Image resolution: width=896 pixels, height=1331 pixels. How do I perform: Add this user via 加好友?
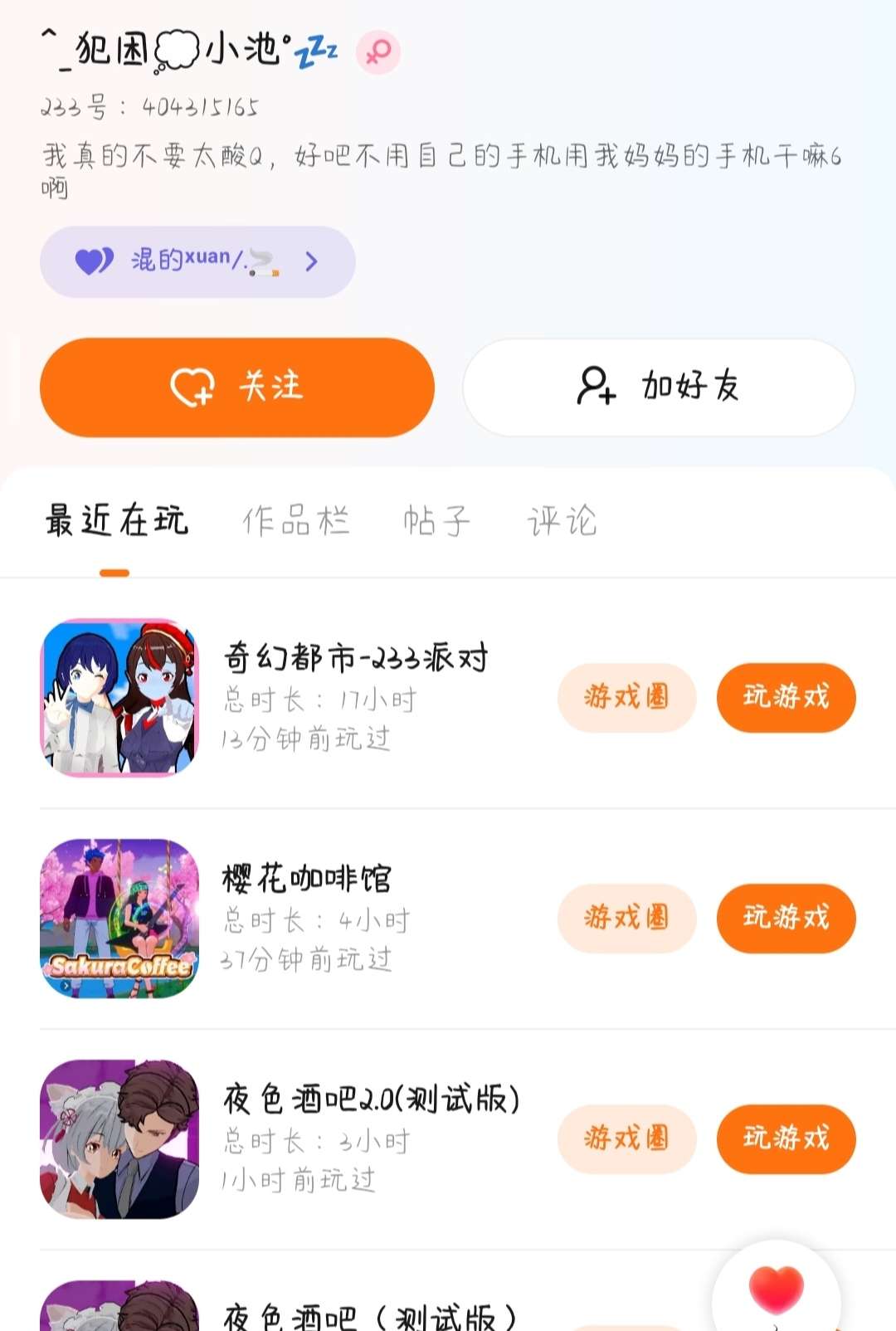click(x=659, y=387)
